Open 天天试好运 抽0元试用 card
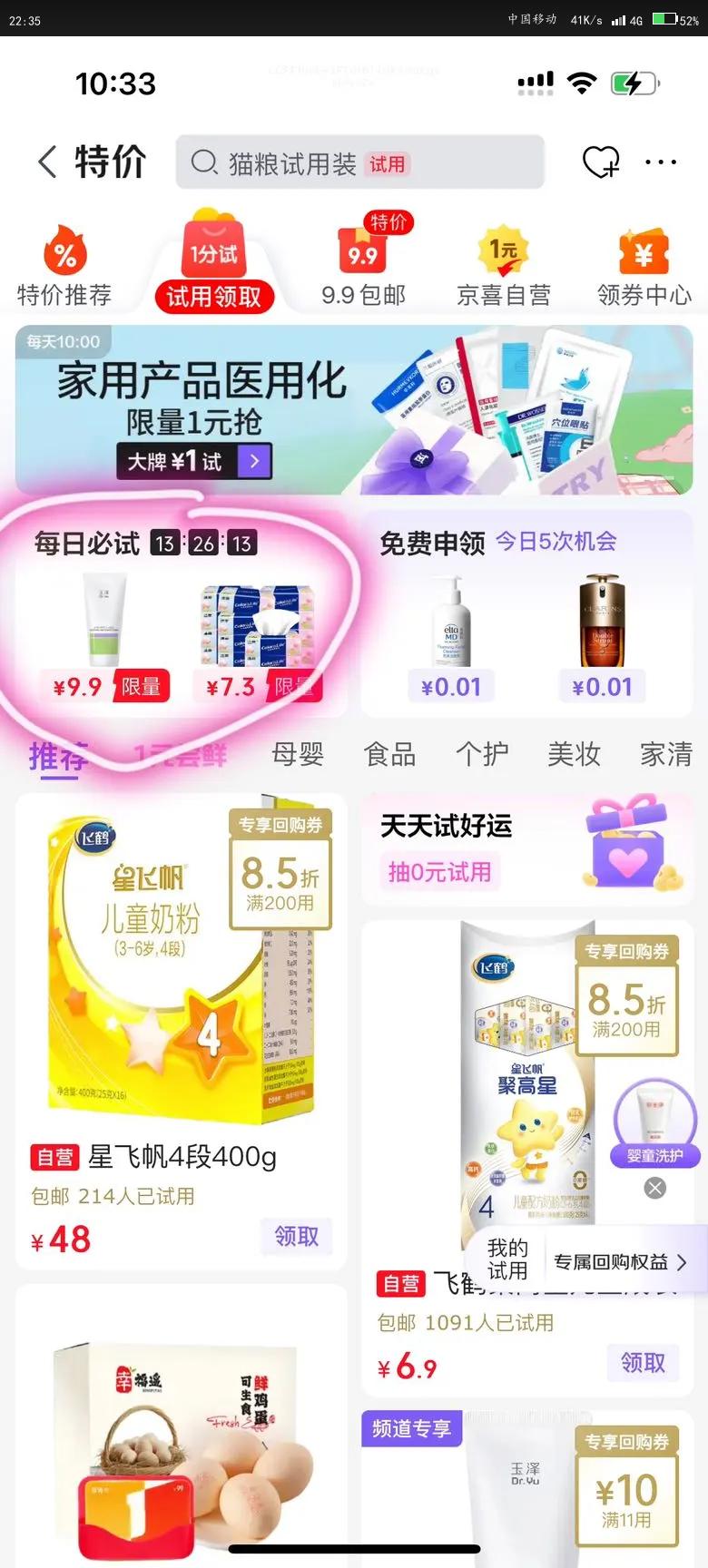Image resolution: width=708 pixels, height=1568 pixels. tap(526, 849)
